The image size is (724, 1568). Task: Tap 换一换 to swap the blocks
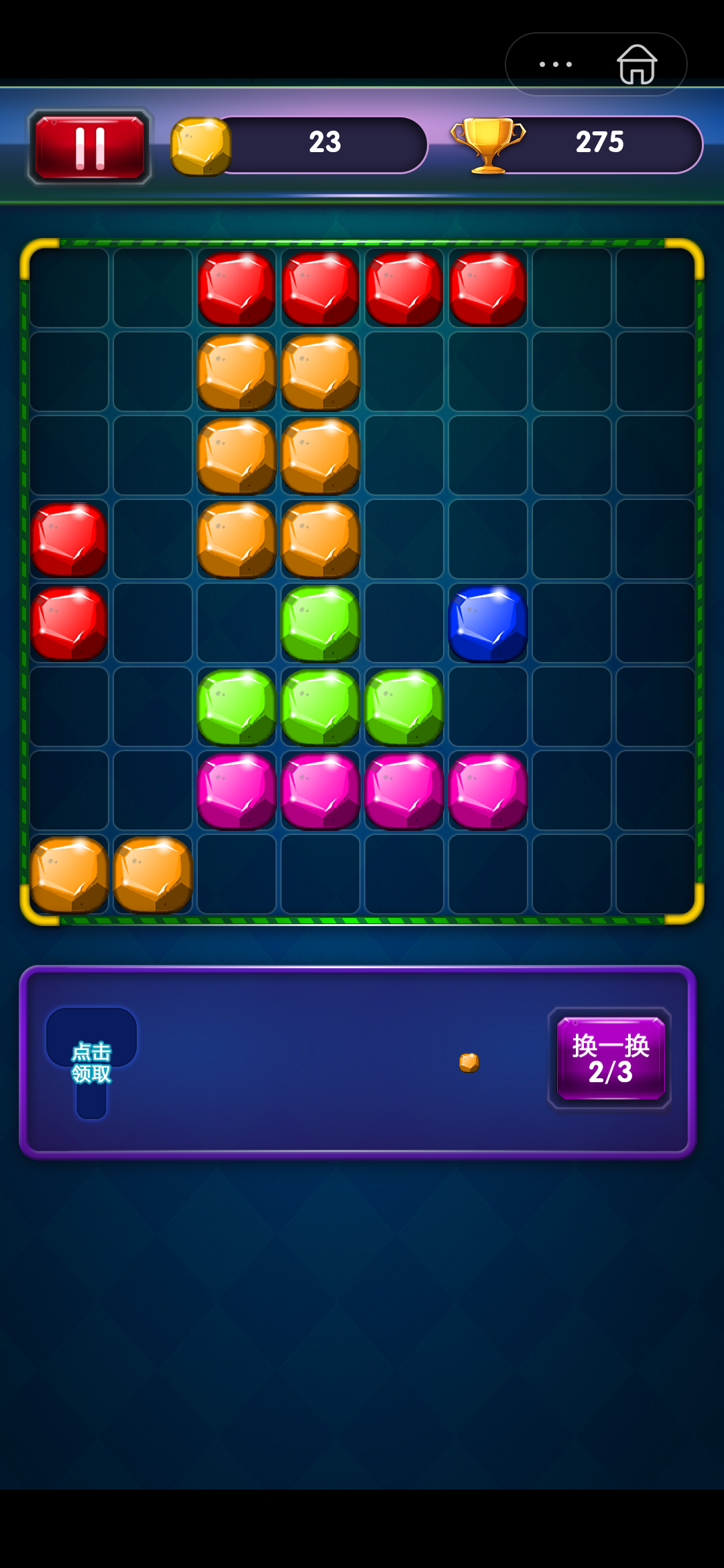point(610,1058)
